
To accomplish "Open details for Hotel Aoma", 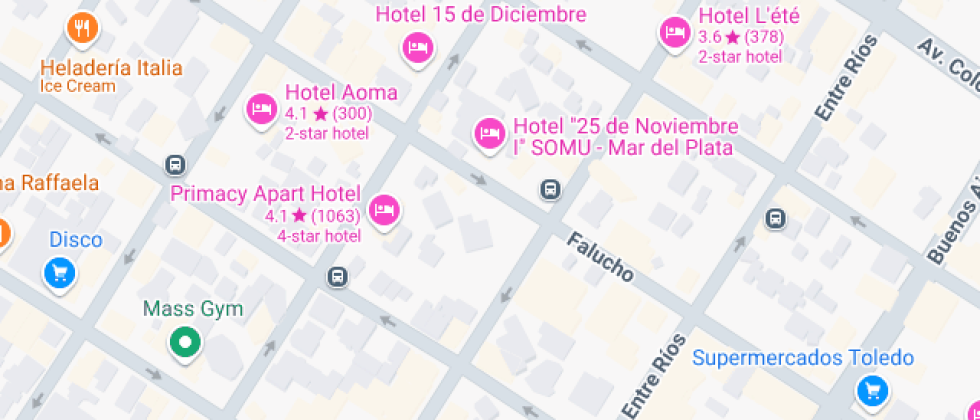I will pyautogui.click(x=262, y=108).
